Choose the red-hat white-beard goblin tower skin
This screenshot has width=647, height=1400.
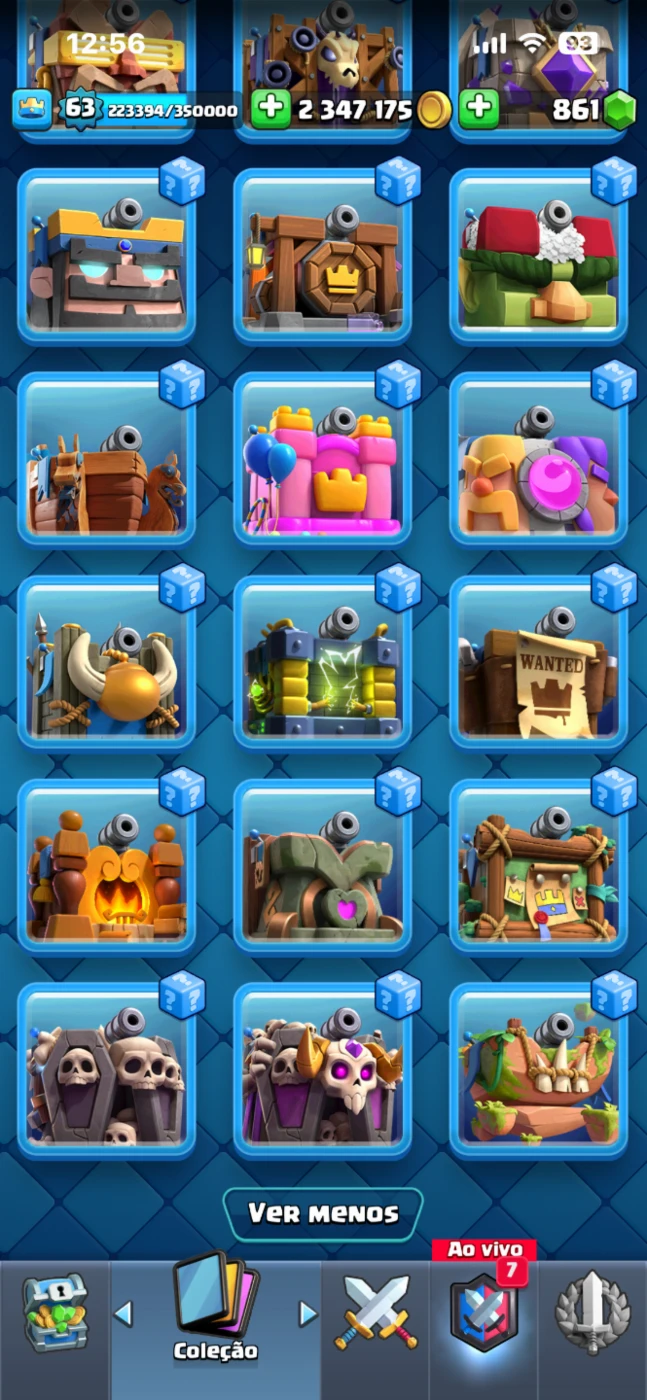538,257
